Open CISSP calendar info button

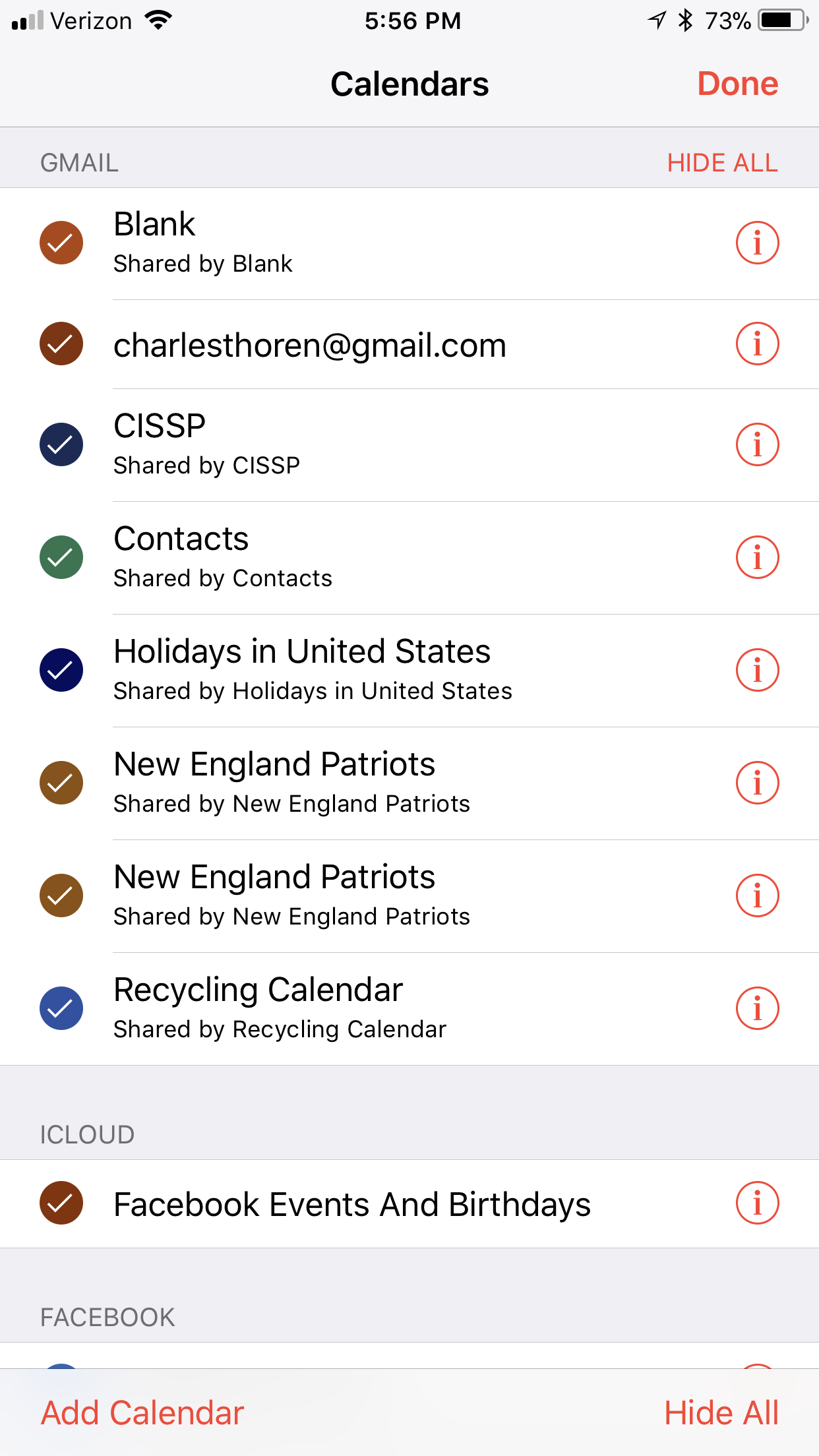tap(757, 444)
